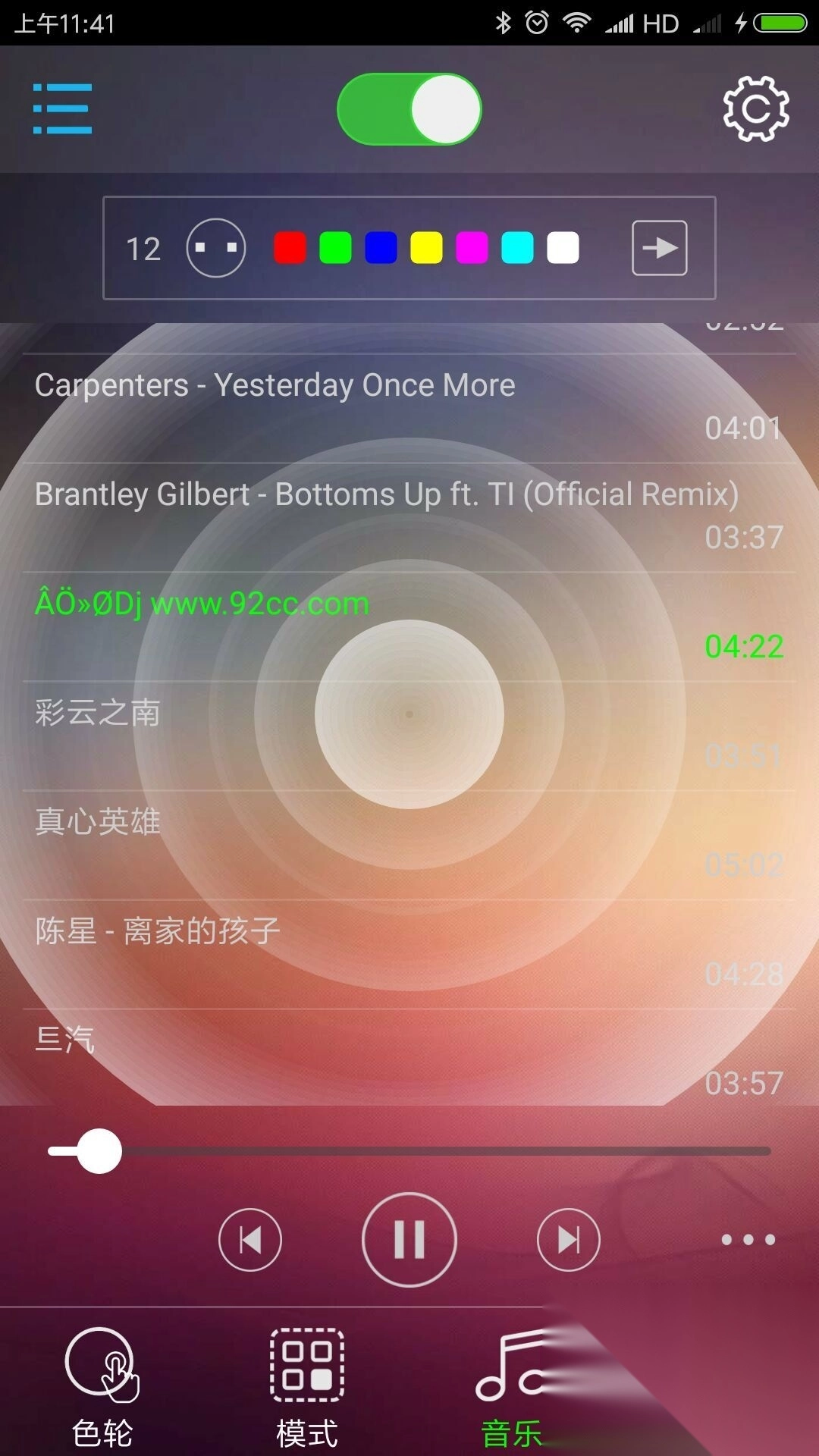This screenshot has width=819, height=1456.
Task: Select the red color swatch
Action: pyautogui.click(x=290, y=248)
